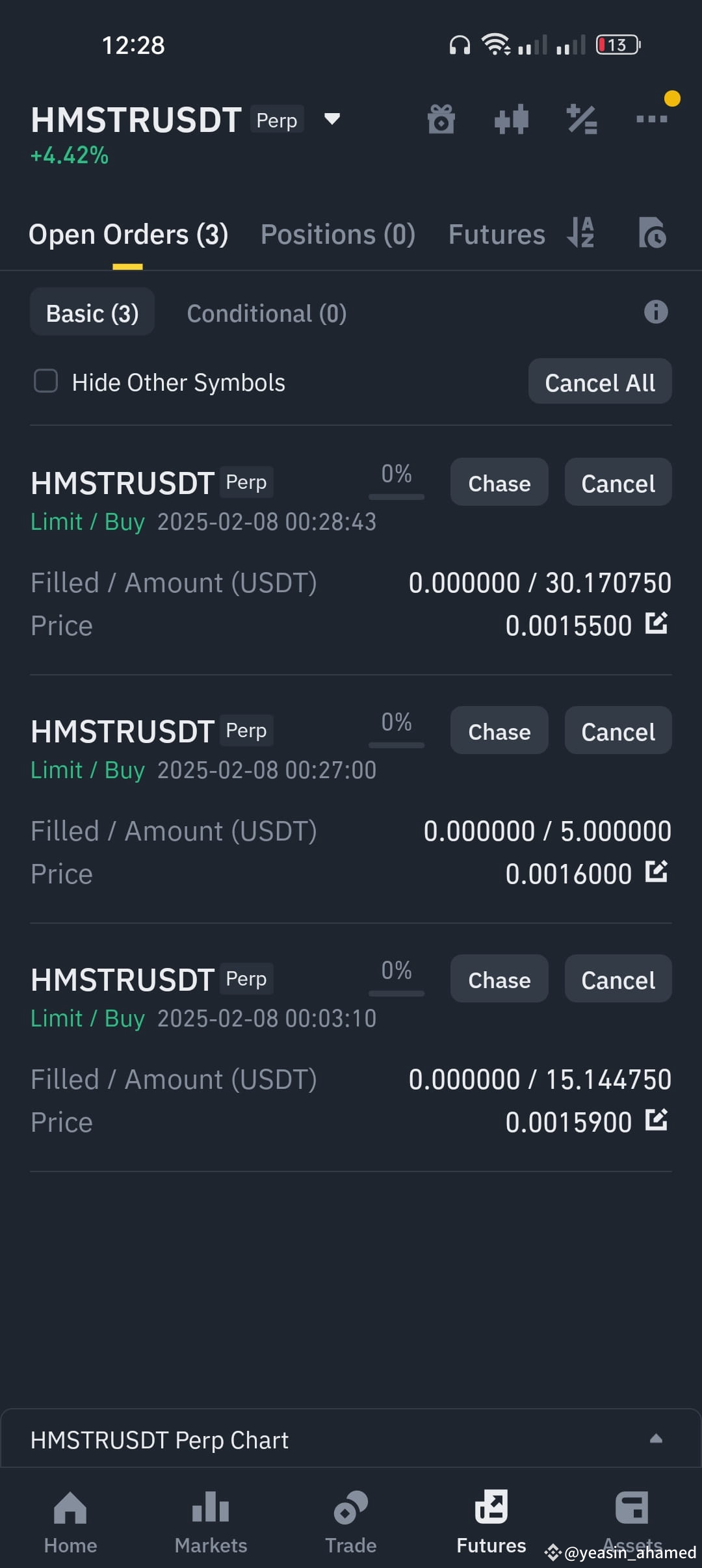Open the candlestick chart icon
The image size is (702, 1568).
click(x=512, y=120)
